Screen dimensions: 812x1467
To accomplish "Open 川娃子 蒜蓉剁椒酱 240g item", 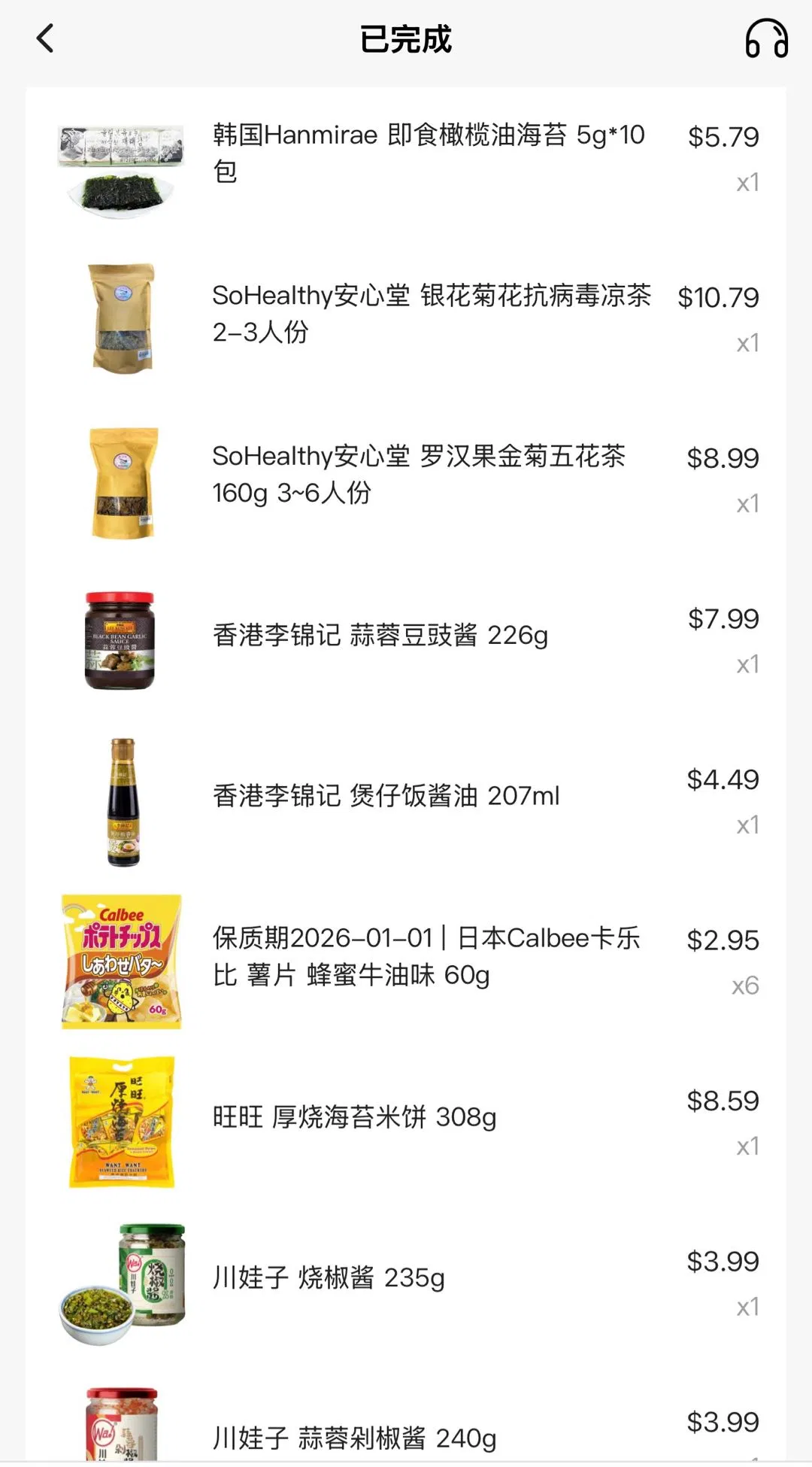I will click(354, 1437).
